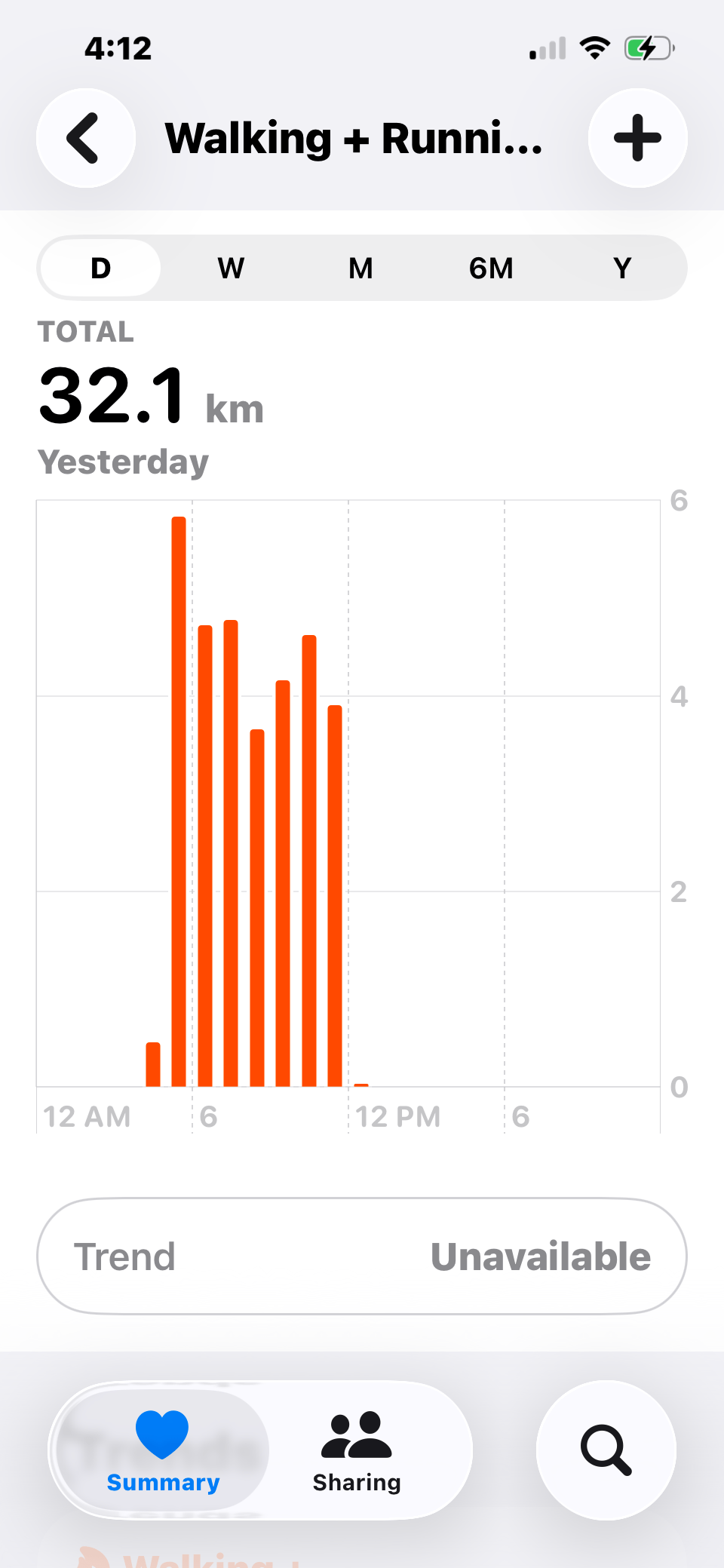This screenshot has width=724, height=1568.
Task: Switch to the M monthly view
Action: (x=360, y=268)
